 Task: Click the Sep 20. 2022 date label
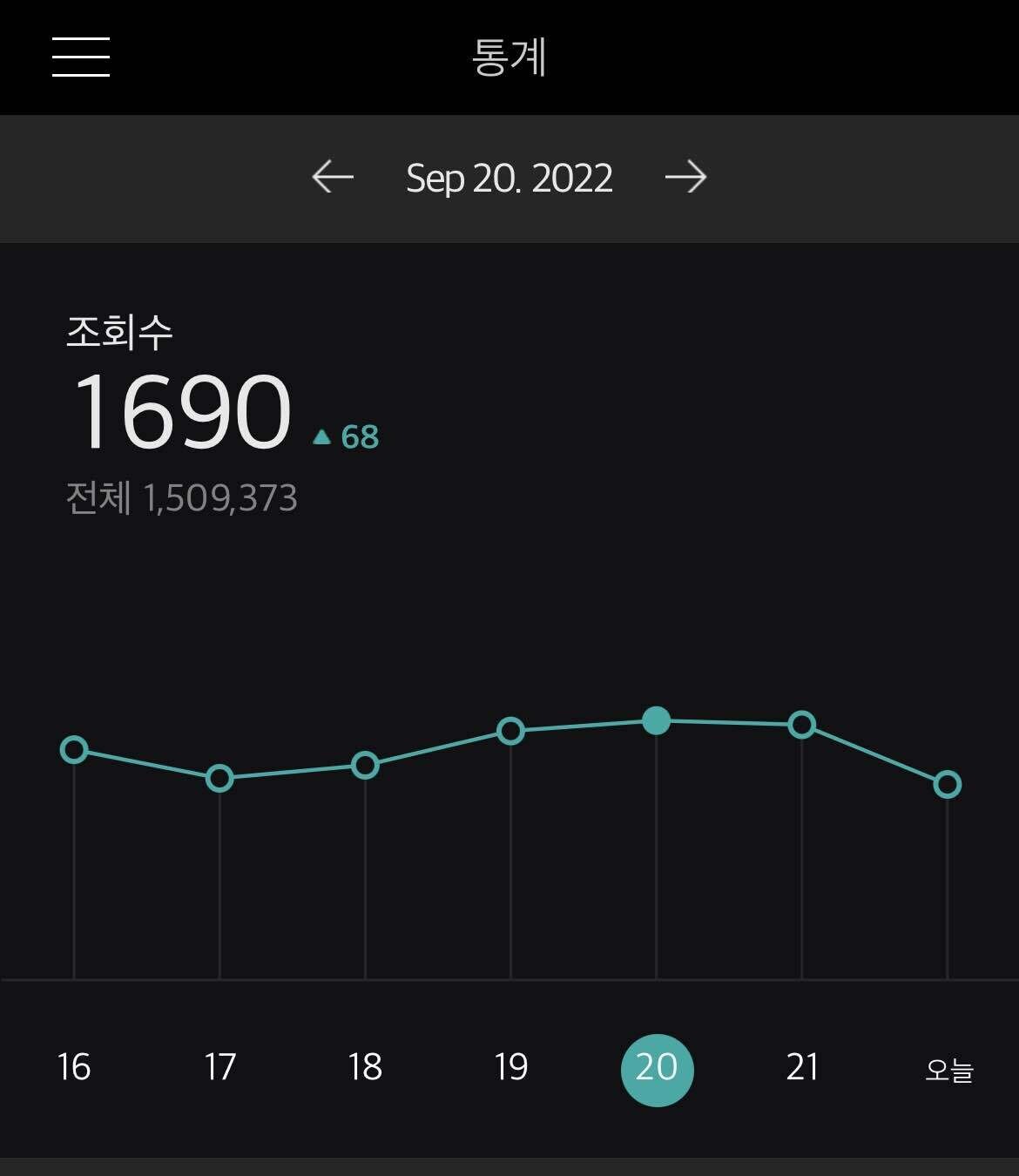point(509,177)
